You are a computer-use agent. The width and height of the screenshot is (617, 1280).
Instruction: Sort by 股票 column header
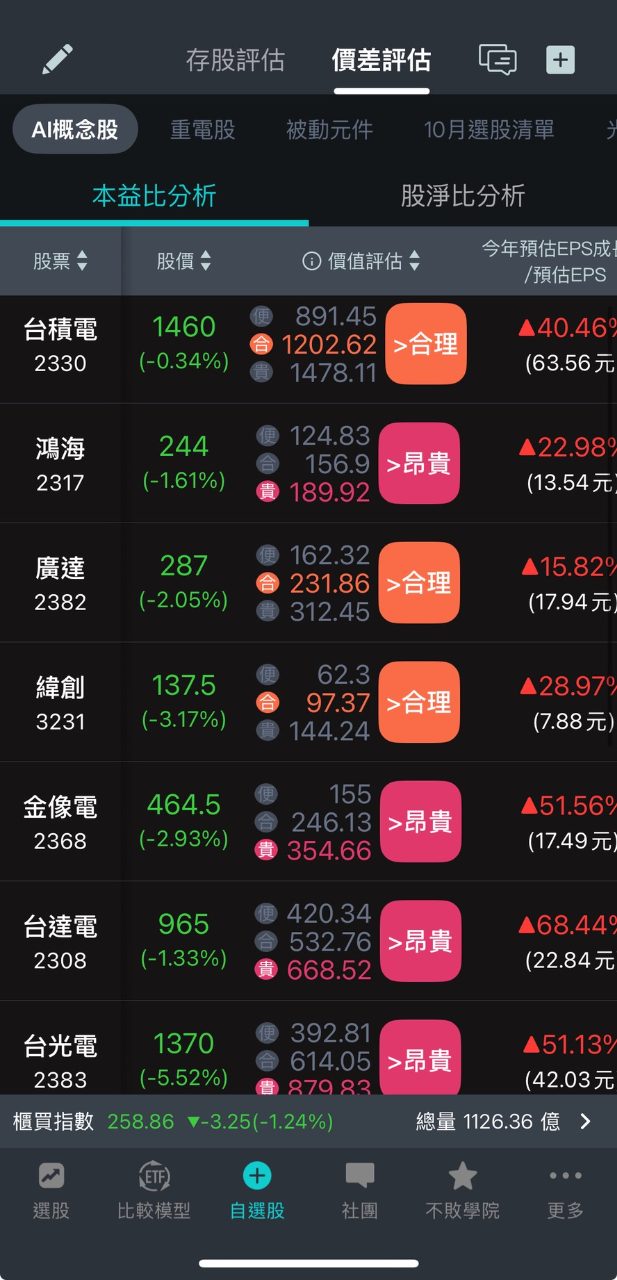click(60, 261)
